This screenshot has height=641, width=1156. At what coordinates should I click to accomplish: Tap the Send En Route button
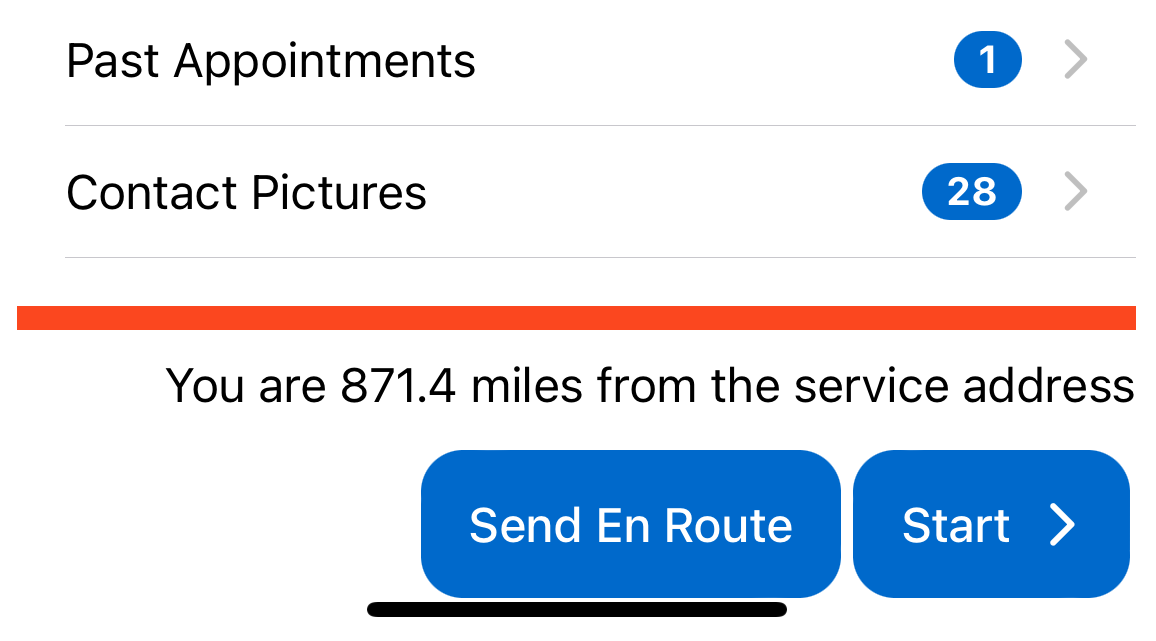(x=631, y=525)
